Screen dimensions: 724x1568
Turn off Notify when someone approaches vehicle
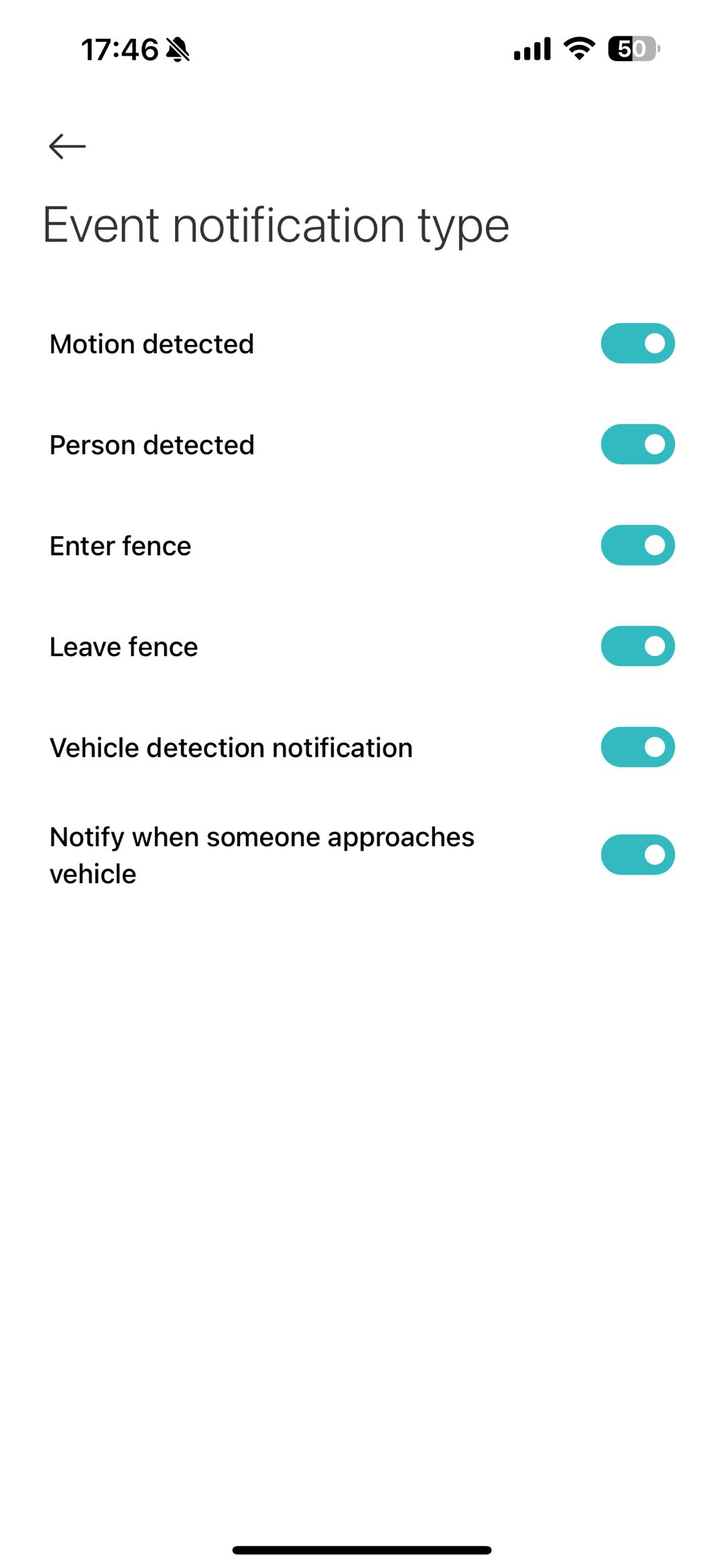(637, 854)
